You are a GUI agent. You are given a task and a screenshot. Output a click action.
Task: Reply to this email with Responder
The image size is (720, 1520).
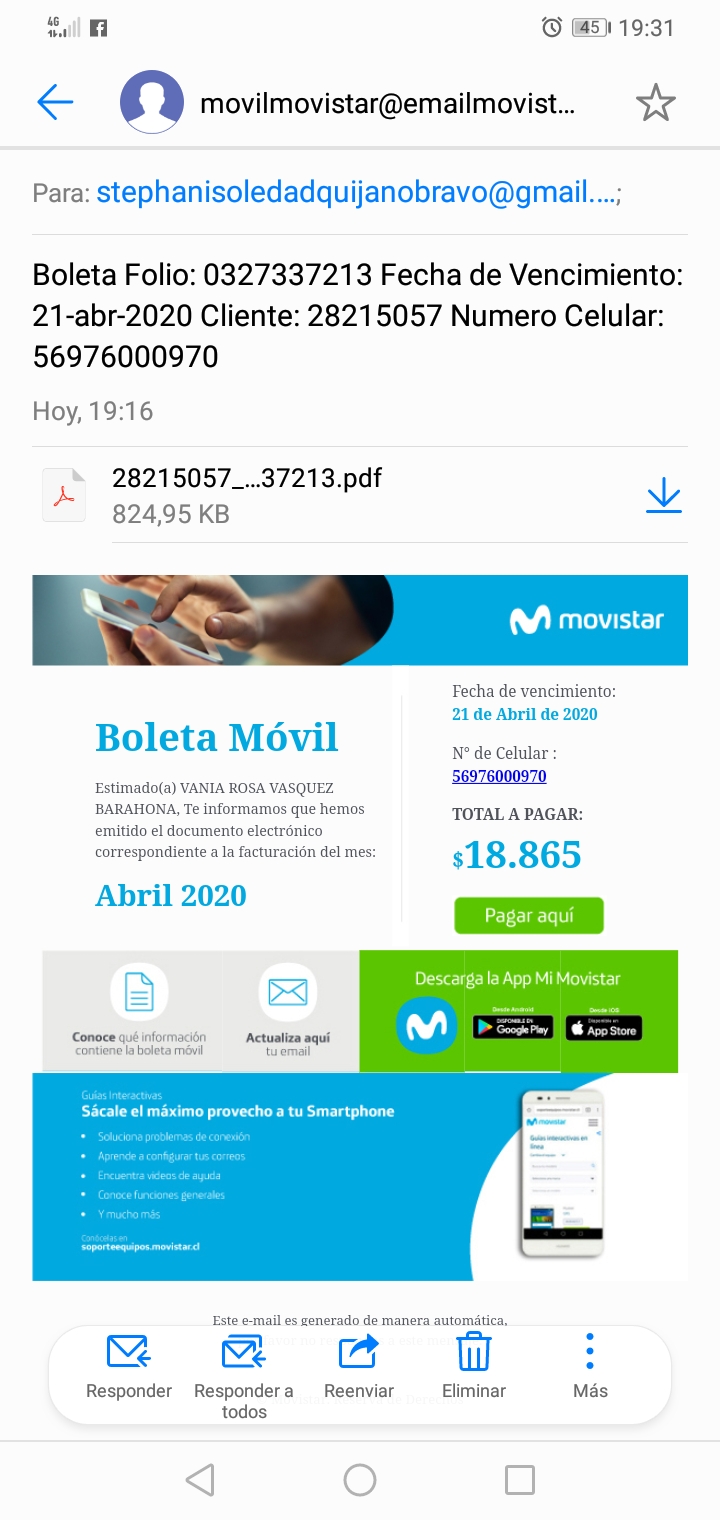[129, 1366]
